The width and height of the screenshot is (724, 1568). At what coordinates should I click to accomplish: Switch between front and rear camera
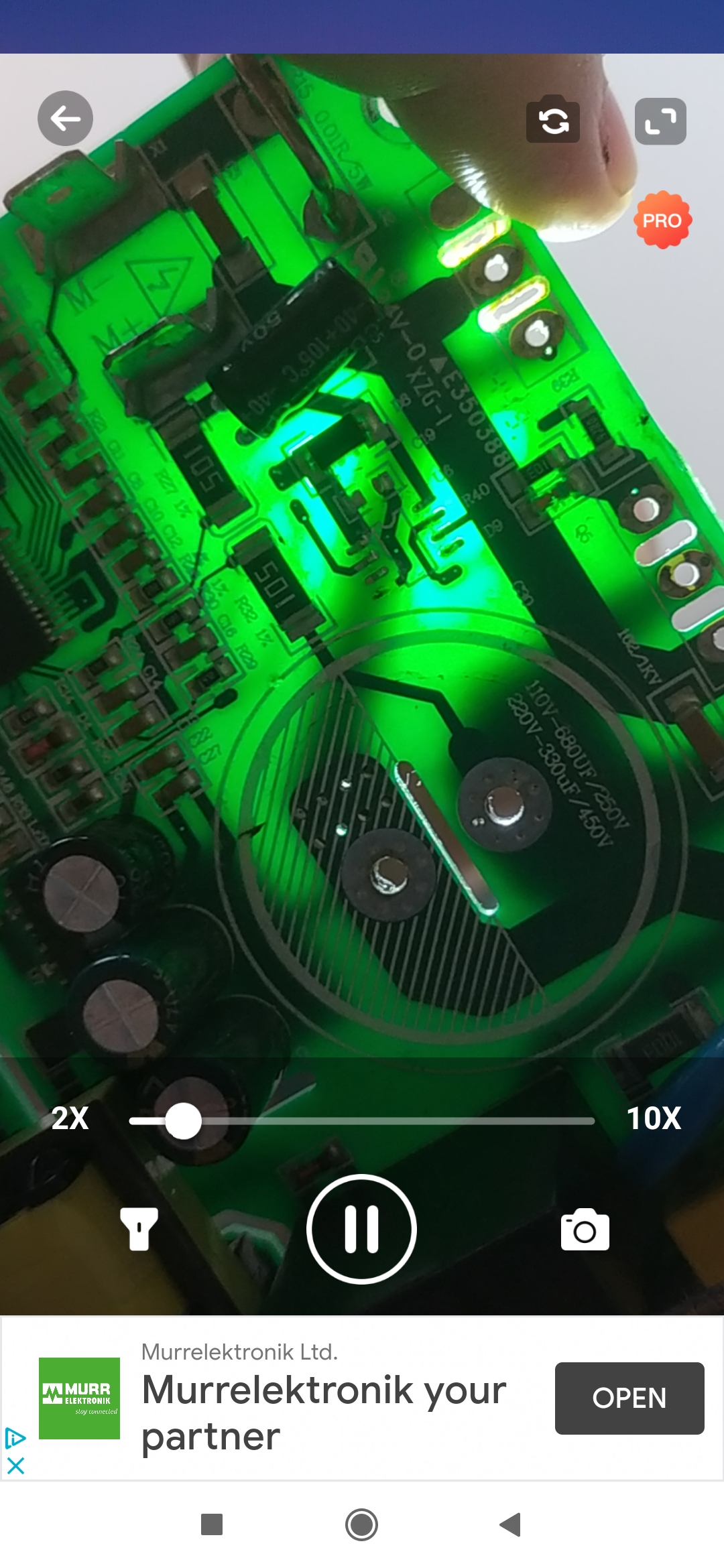pos(553,120)
